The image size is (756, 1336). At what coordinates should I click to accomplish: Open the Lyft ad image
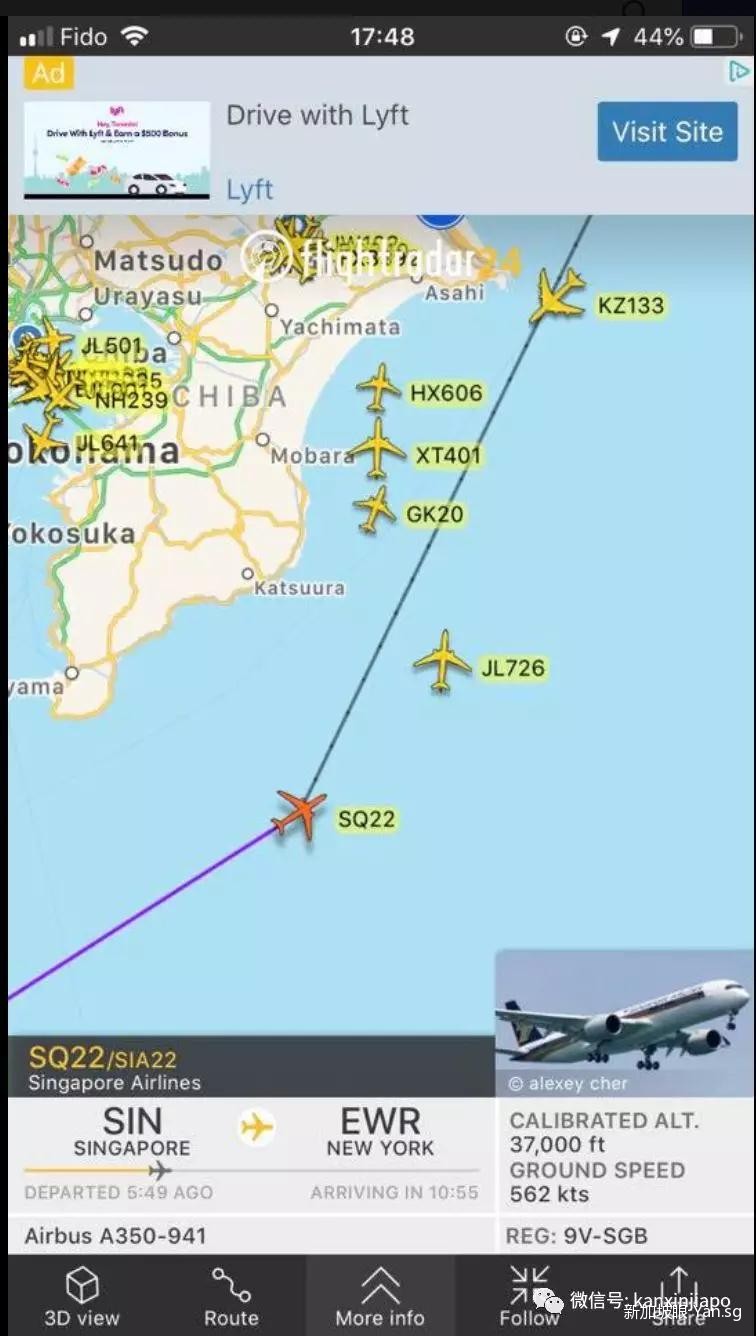117,150
